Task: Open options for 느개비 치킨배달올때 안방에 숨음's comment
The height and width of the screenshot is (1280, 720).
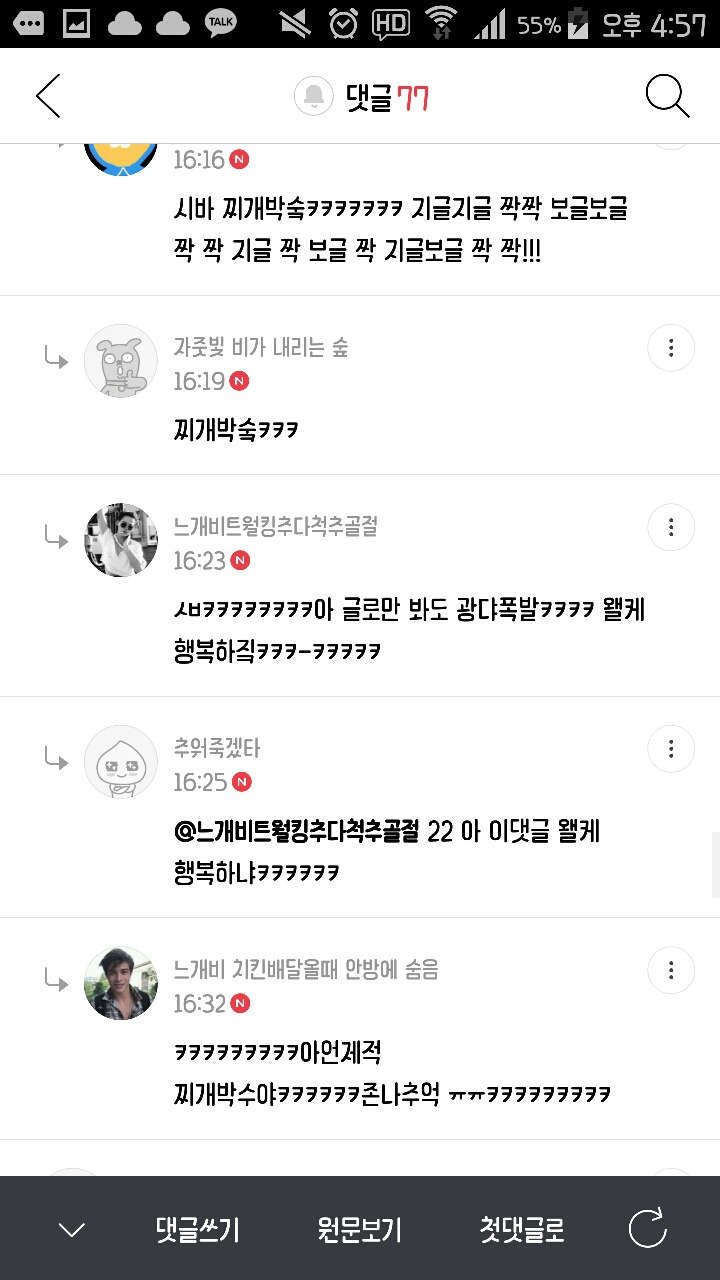Action: pos(671,970)
